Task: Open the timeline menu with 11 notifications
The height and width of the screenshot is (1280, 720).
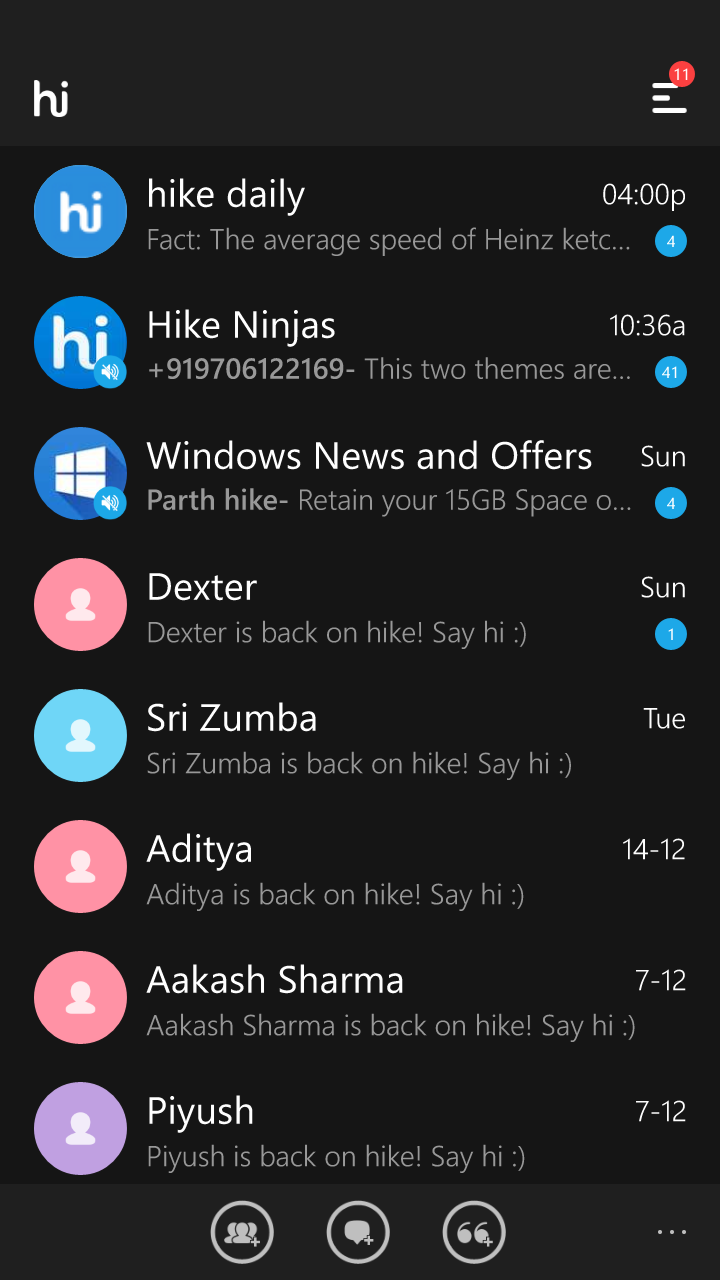Action: tap(670, 95)
